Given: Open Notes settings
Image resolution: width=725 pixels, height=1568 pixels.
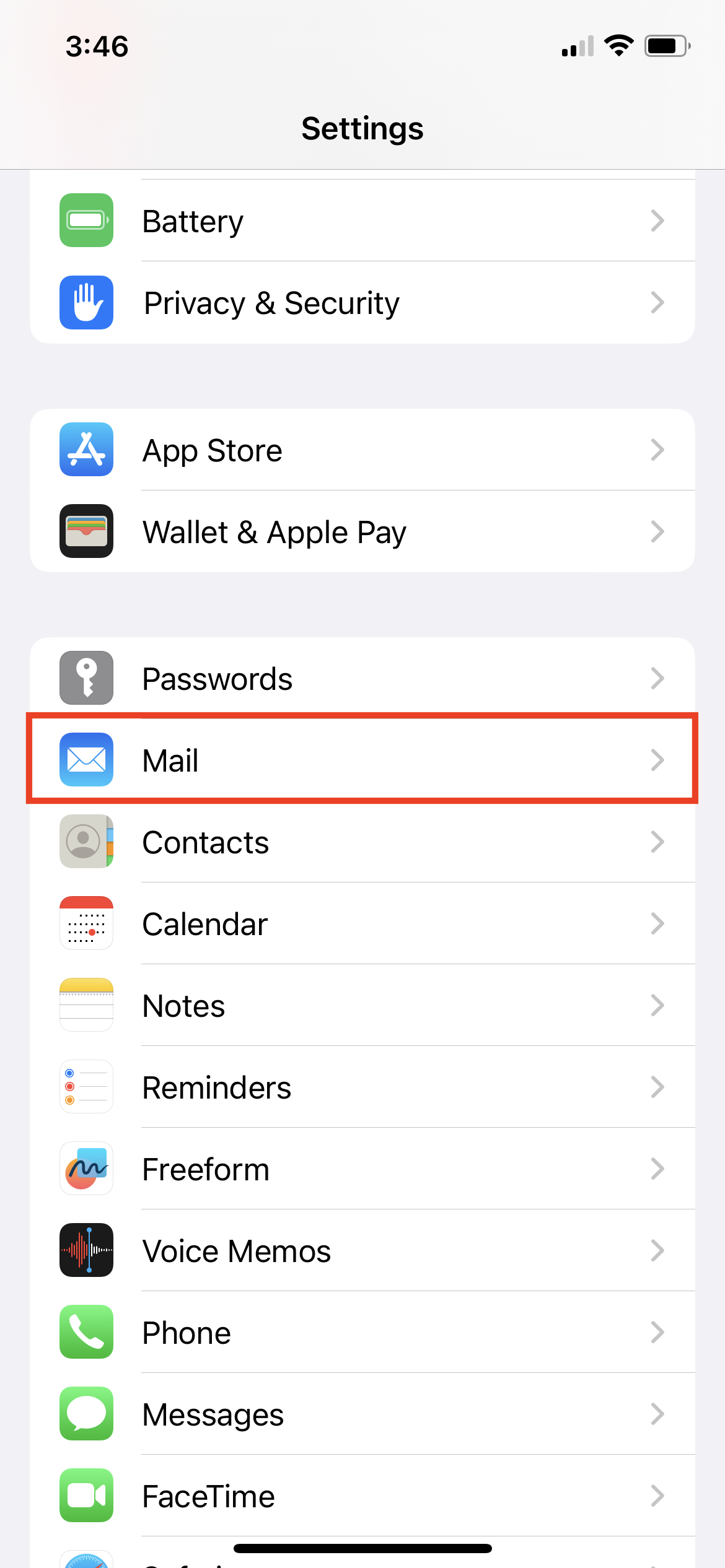Looking at the screenshot, I should pyautogui.click(x=362, y=1005).
